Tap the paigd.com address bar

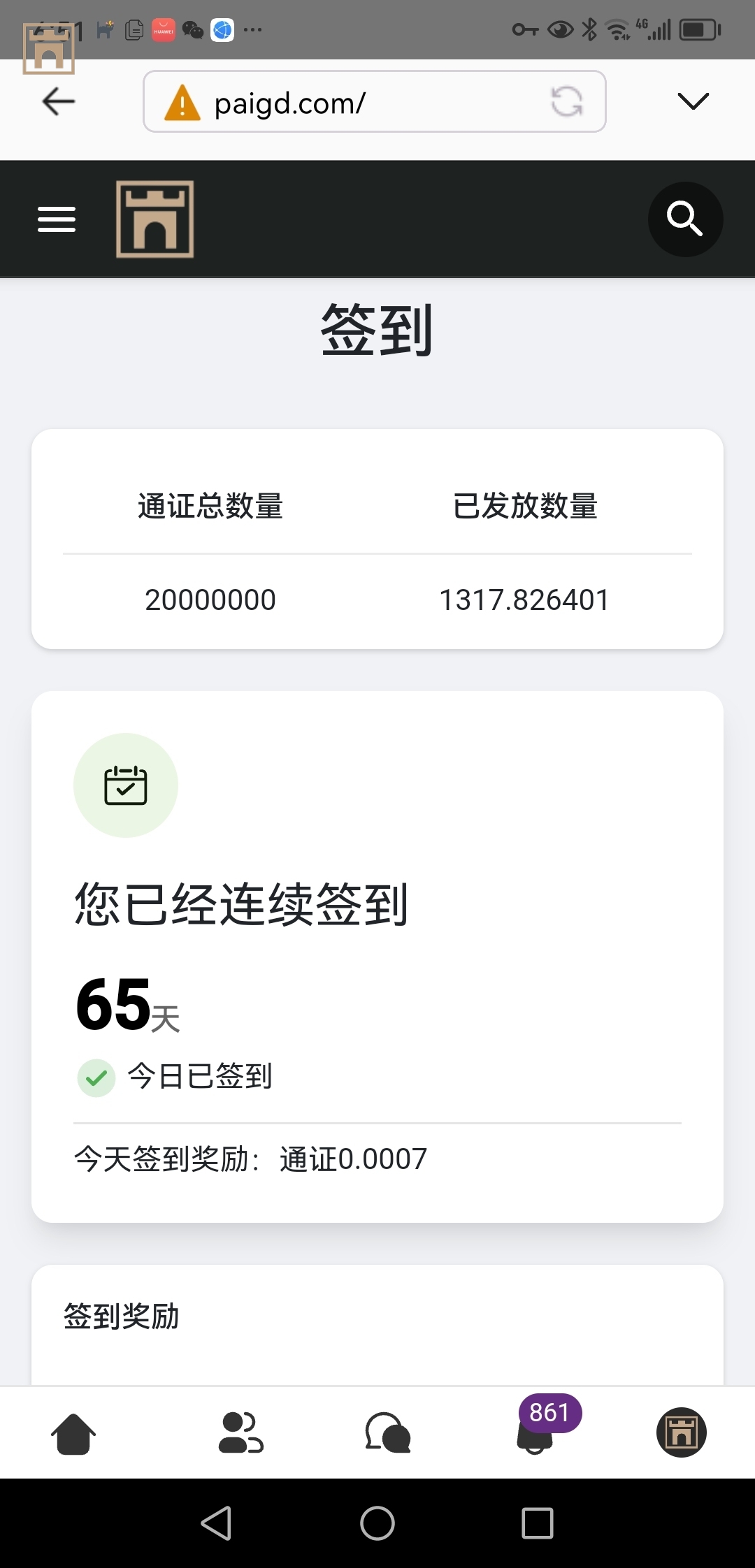pos(350,102)
